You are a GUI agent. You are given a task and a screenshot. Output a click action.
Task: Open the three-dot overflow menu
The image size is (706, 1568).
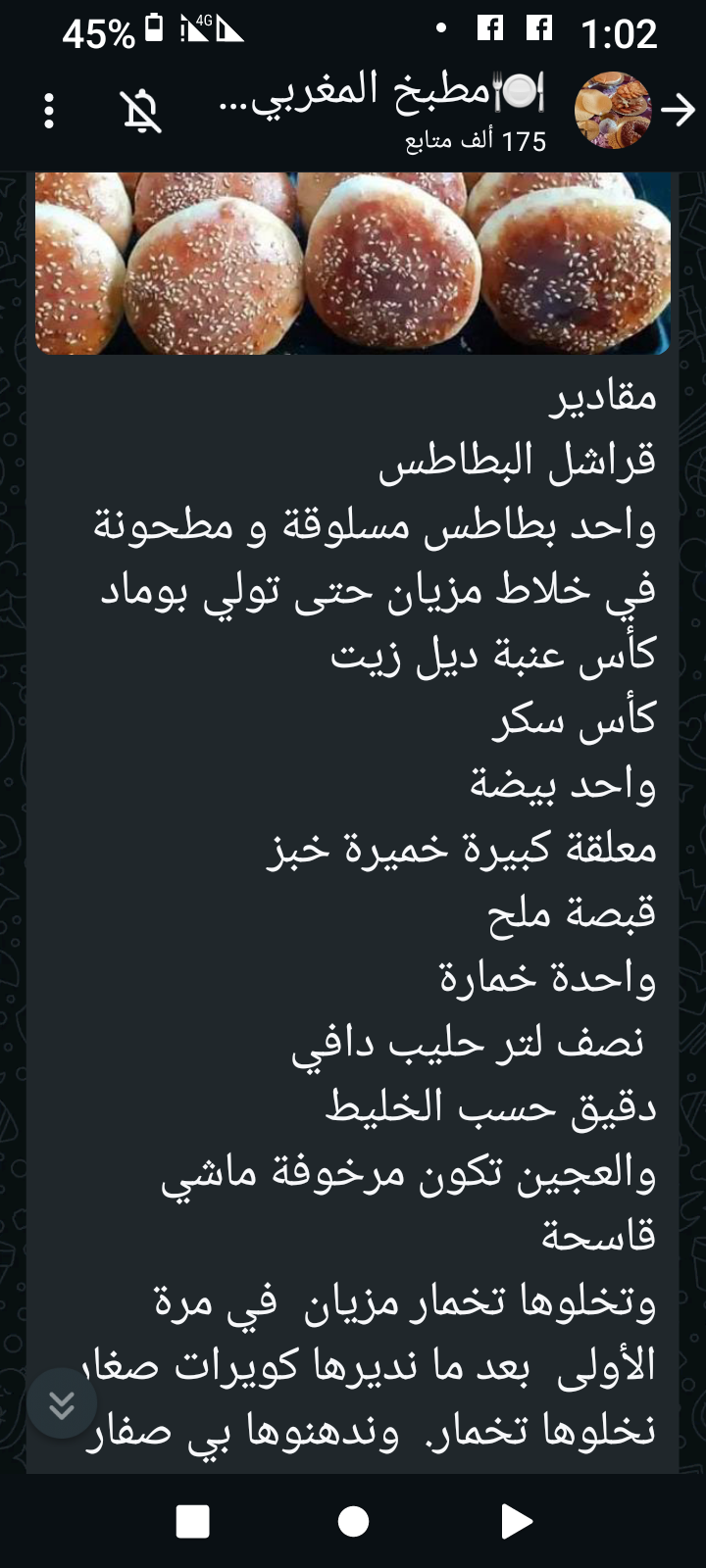point(49,111)
